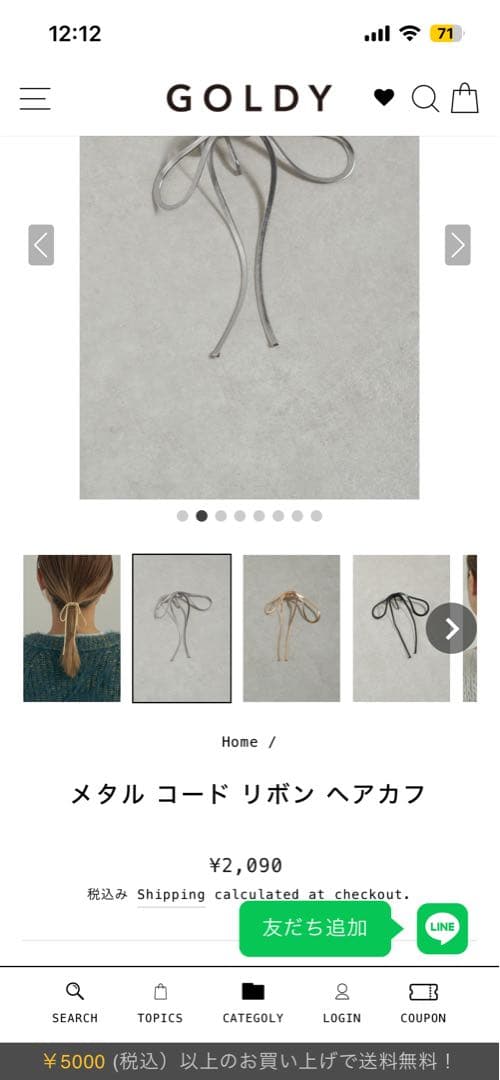Switch to the TOPICS tab
The height and width of the screenshot is (1080, 500).
coord(160,1003)
